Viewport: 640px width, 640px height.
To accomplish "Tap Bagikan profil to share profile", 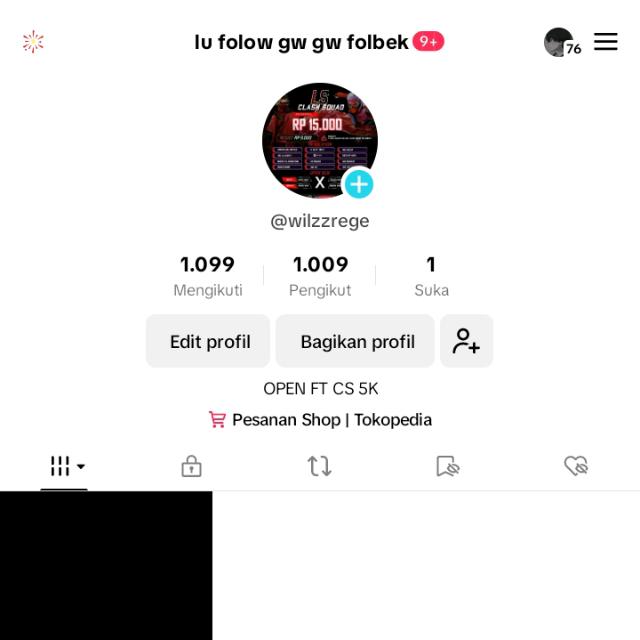I will pos(356,341).
